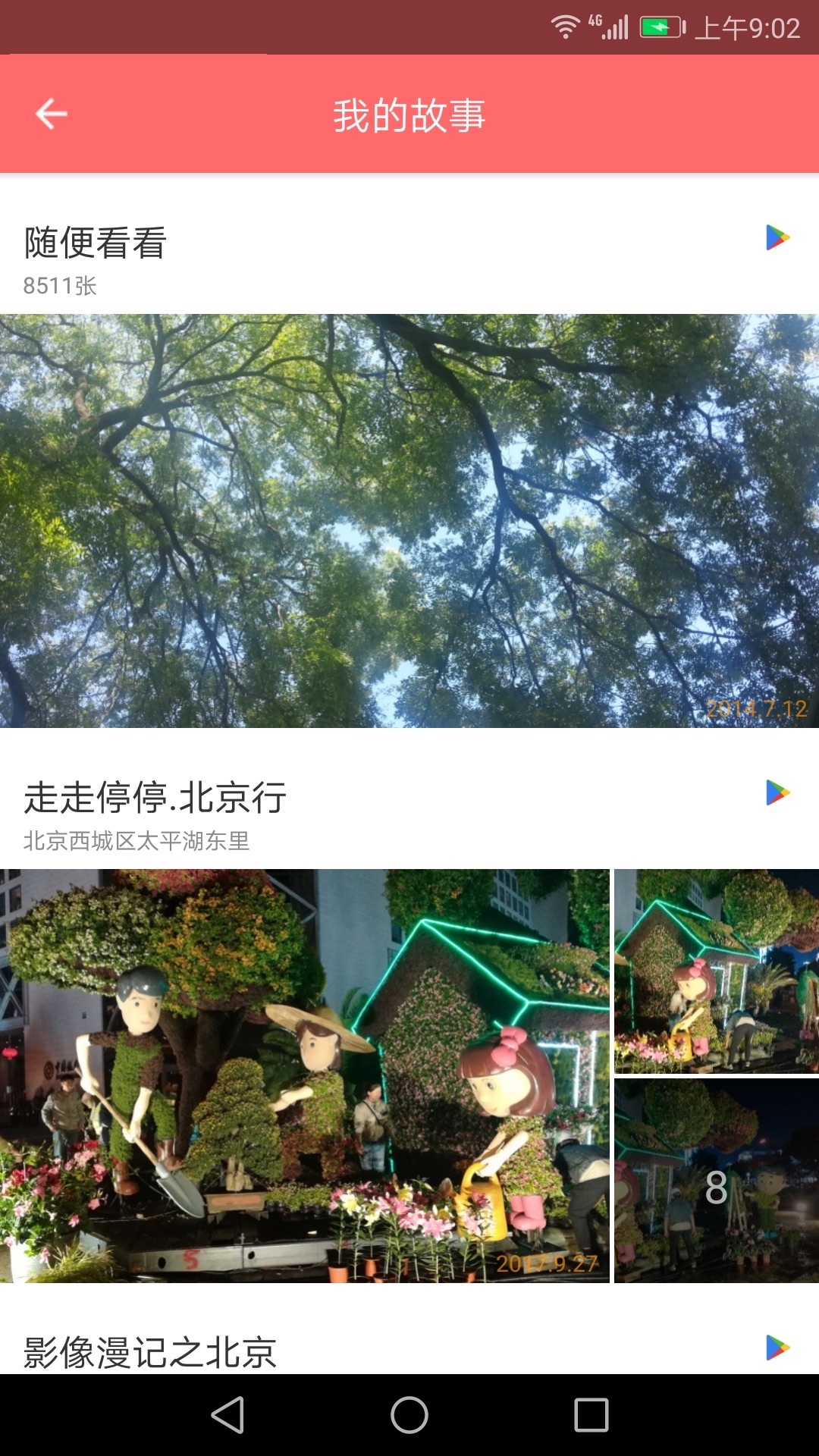The height and width of the screenshot is (1456, 819).
Task: Tap the system home button
Action: coord(409,1415)
